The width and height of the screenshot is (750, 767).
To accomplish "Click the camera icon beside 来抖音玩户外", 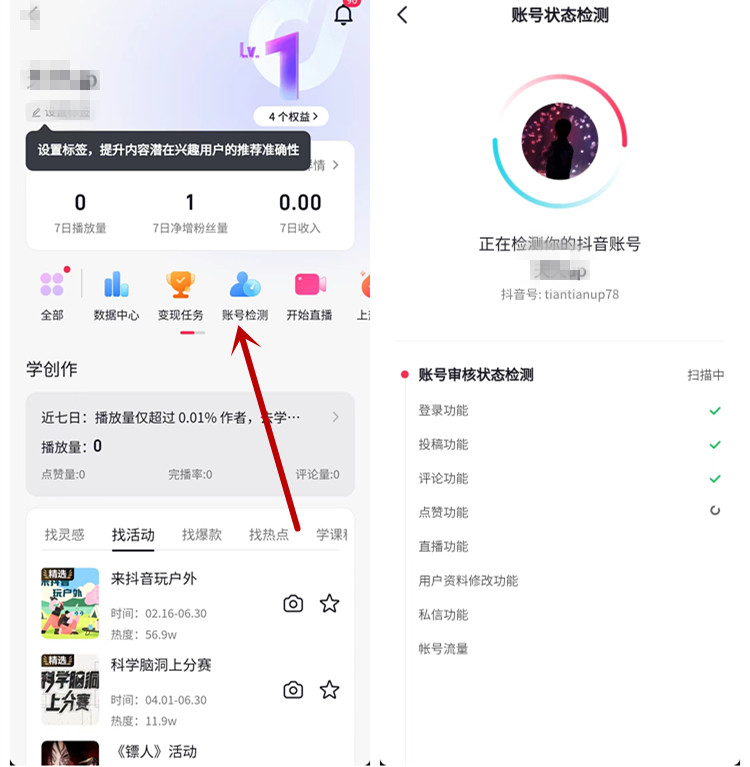I will [292, 604].
